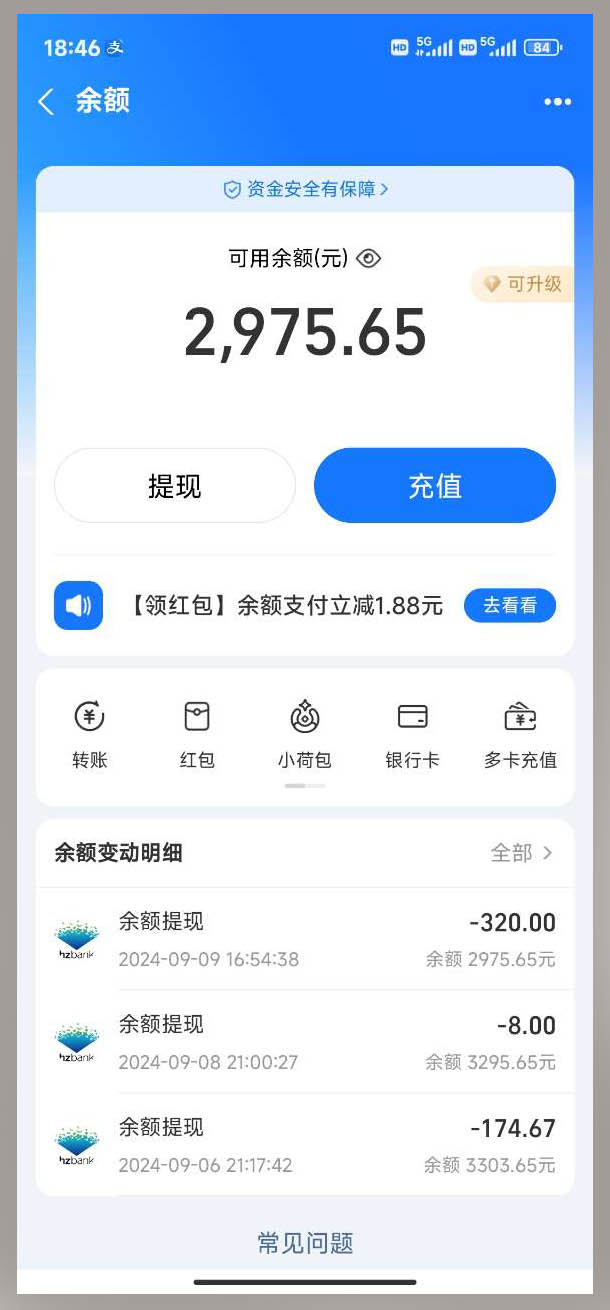Top up balance with 充值
Image resolution: width=610 pixels, height=1310 pixels.
(x=435, y=486)
